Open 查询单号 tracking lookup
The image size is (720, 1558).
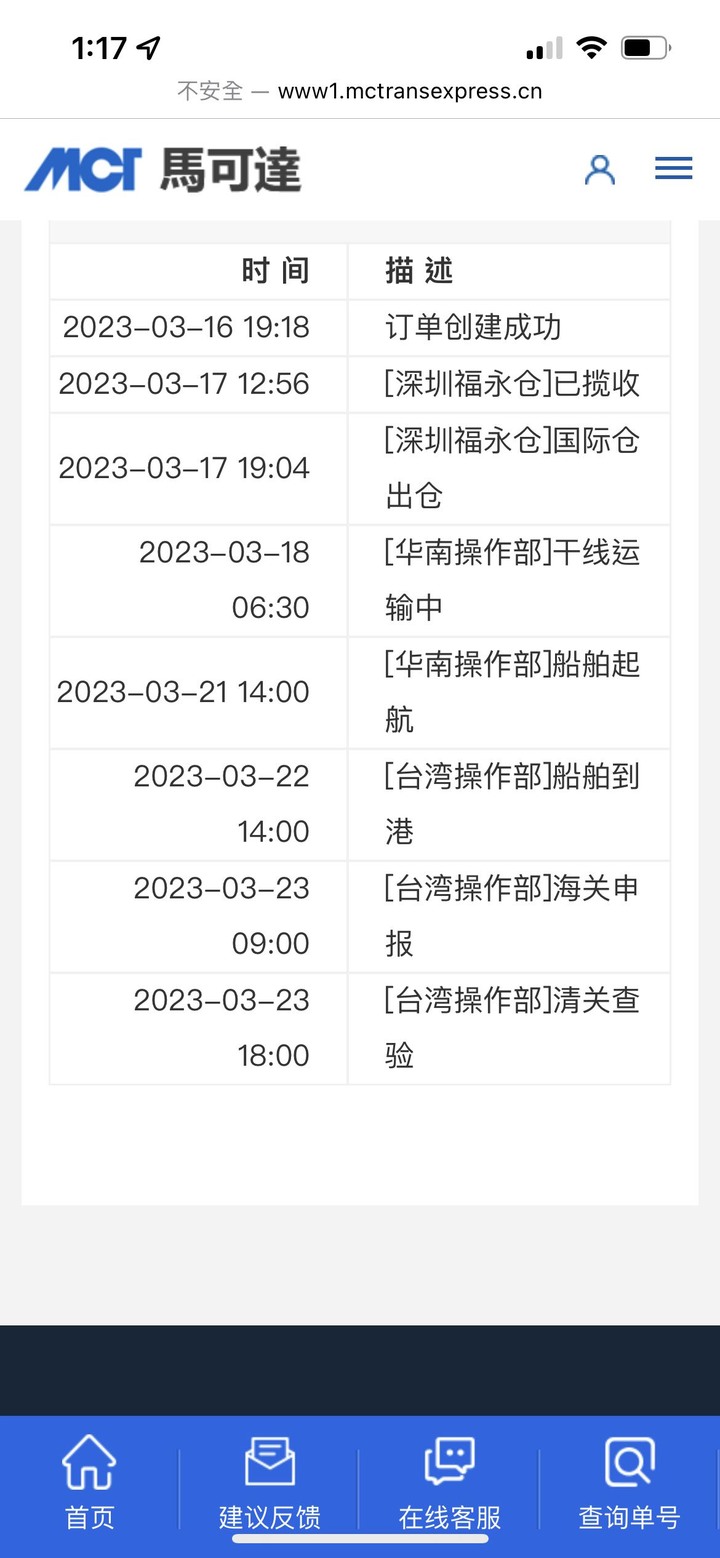click(x=630, y=1484)
